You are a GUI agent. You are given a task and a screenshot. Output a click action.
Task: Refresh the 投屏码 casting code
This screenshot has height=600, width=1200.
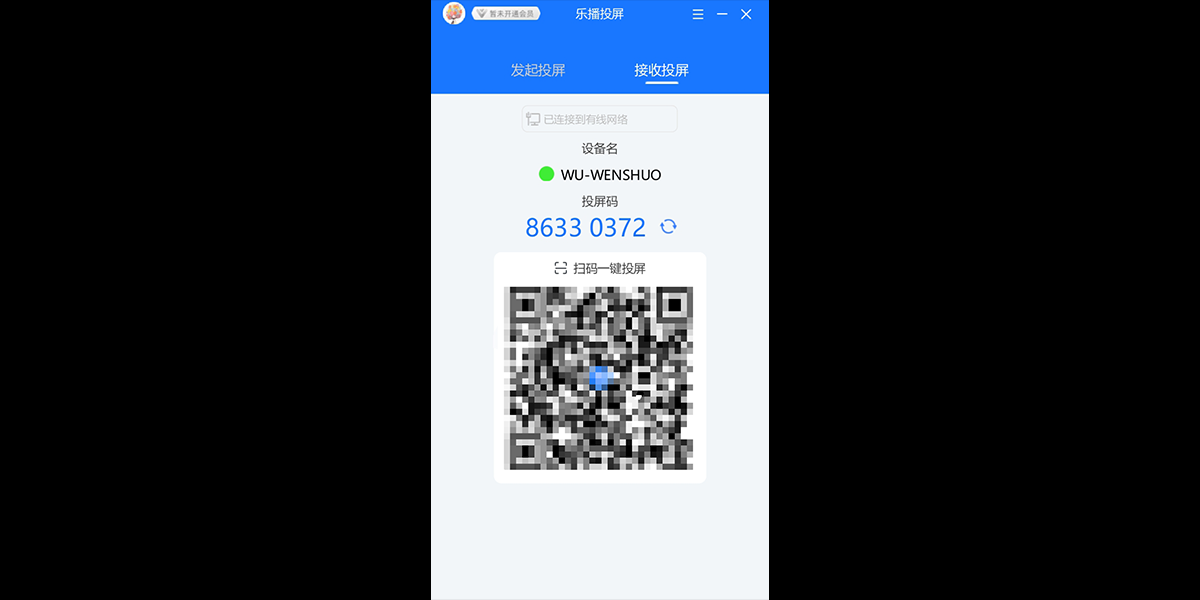tap(668, 227)
